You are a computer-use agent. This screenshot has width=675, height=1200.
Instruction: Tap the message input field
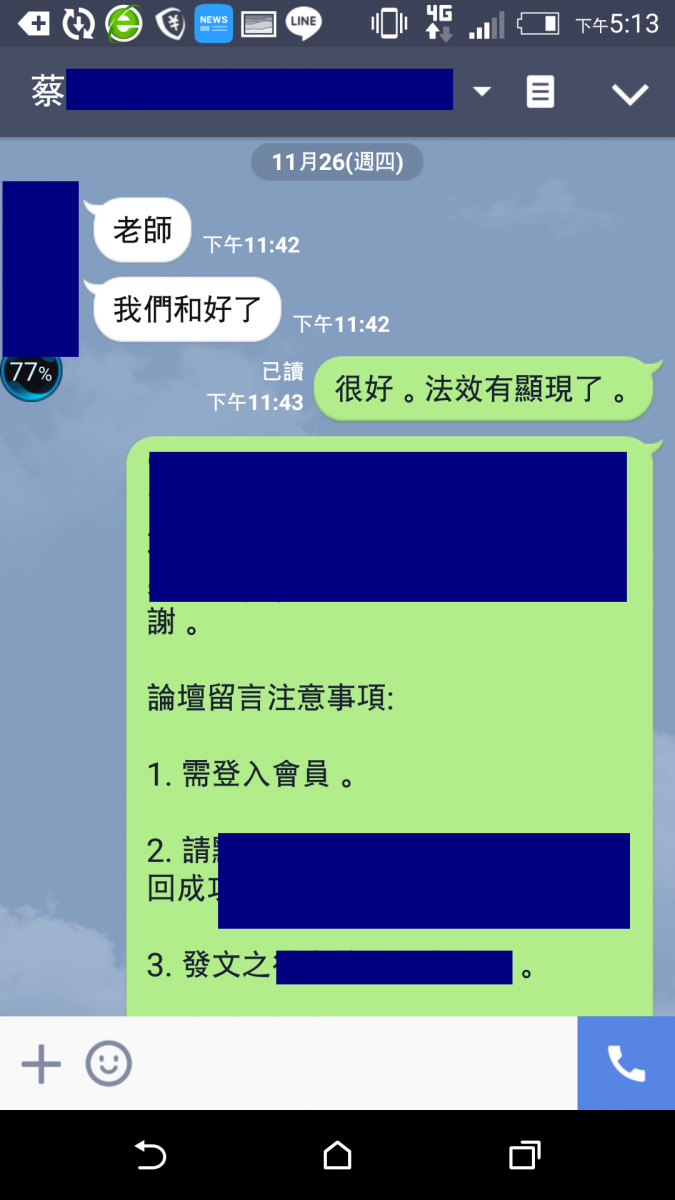[350, 1064]
